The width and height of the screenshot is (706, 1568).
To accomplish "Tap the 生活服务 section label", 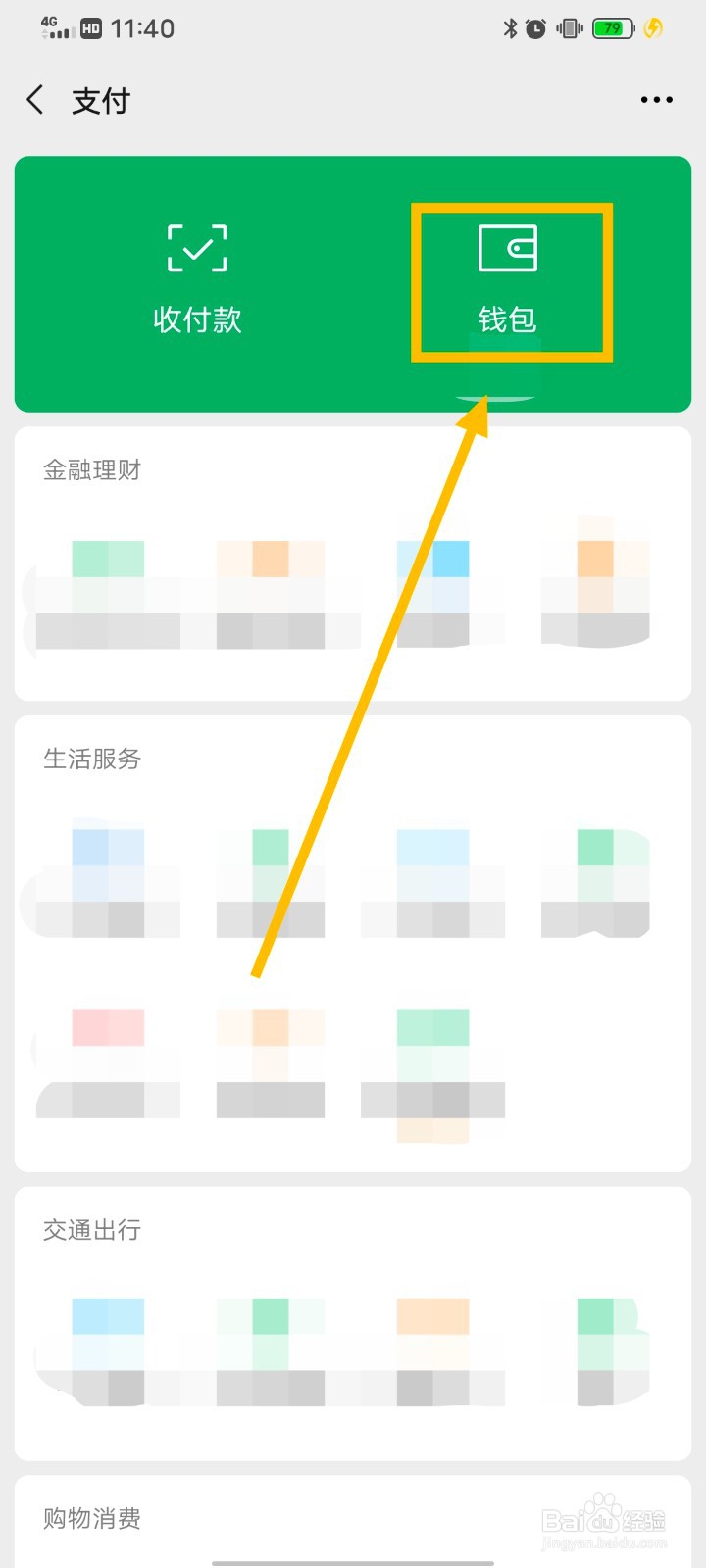I will (x=93, y=759).
